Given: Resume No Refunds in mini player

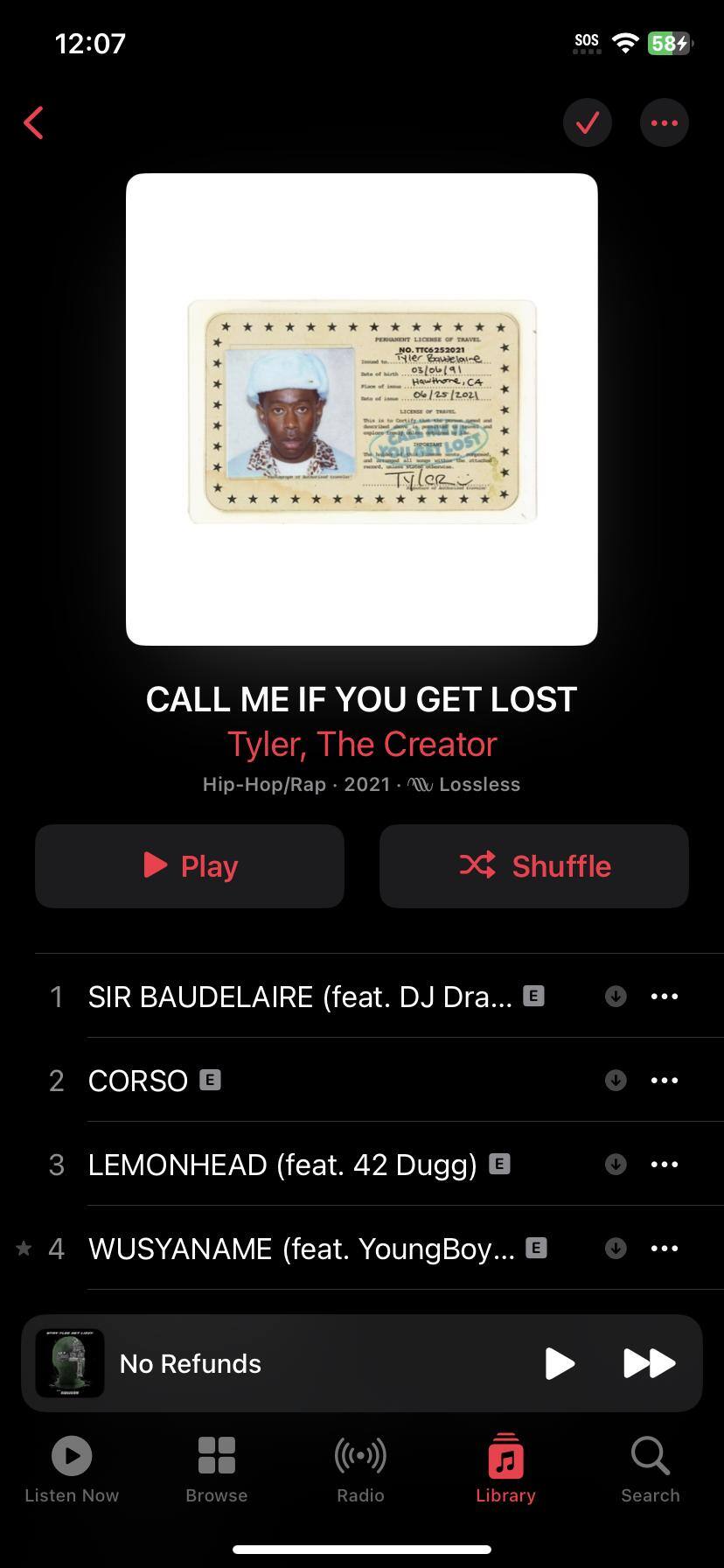Looking at the screenshot, I should 560,1363.
